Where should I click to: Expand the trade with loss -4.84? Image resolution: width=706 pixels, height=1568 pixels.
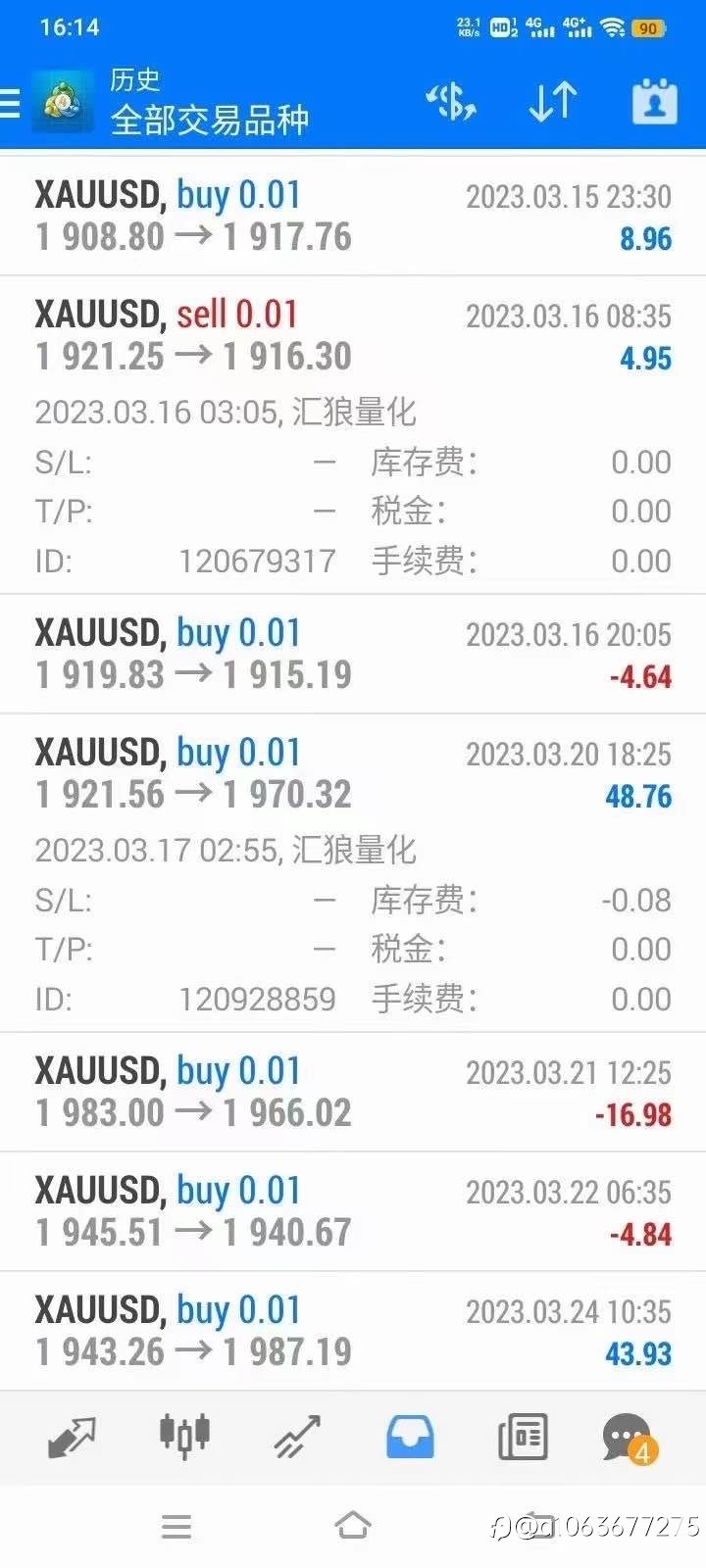(x=353, y=1211)
